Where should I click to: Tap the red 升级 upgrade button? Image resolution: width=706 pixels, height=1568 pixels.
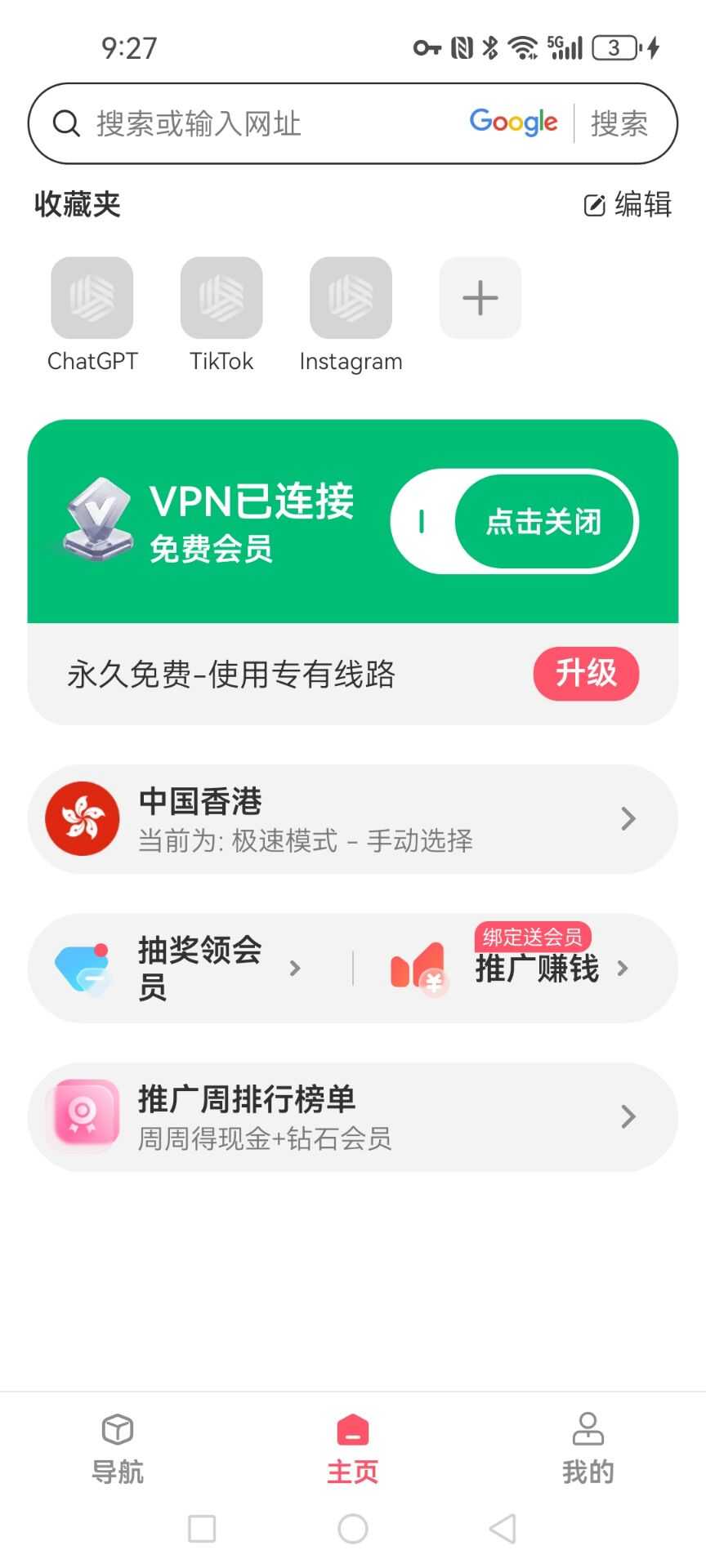click(x=586, y=674)
